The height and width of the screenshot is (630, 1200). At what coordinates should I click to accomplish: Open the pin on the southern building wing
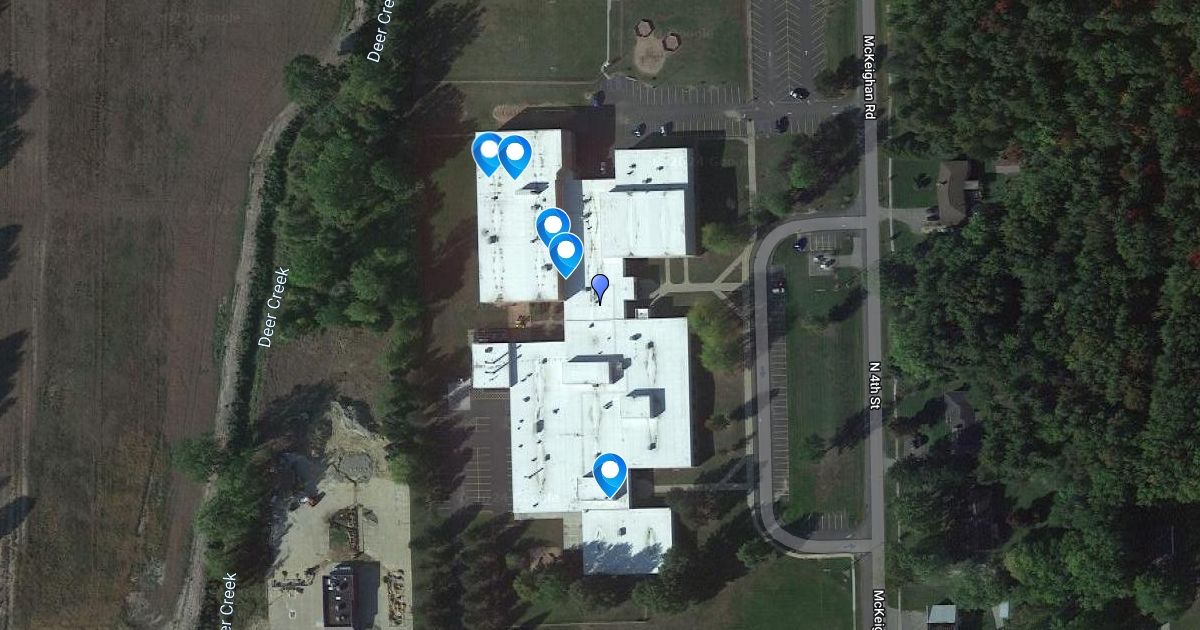[x=609, y=472]
